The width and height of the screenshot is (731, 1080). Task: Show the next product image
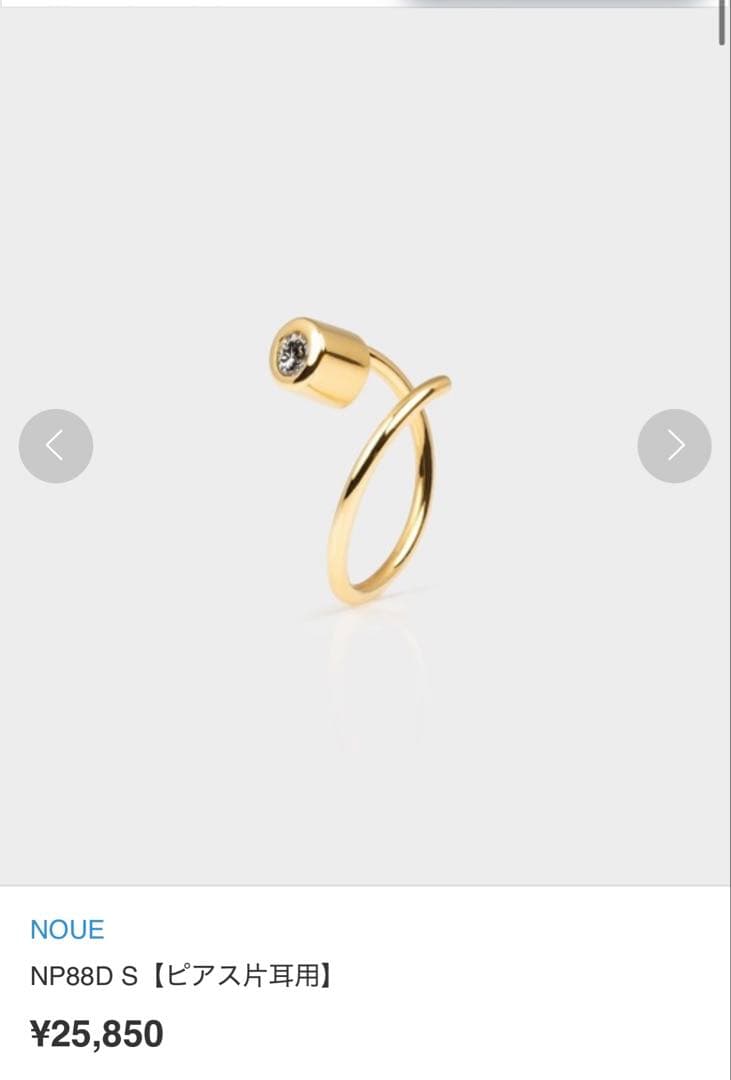[x=674, y=446]
